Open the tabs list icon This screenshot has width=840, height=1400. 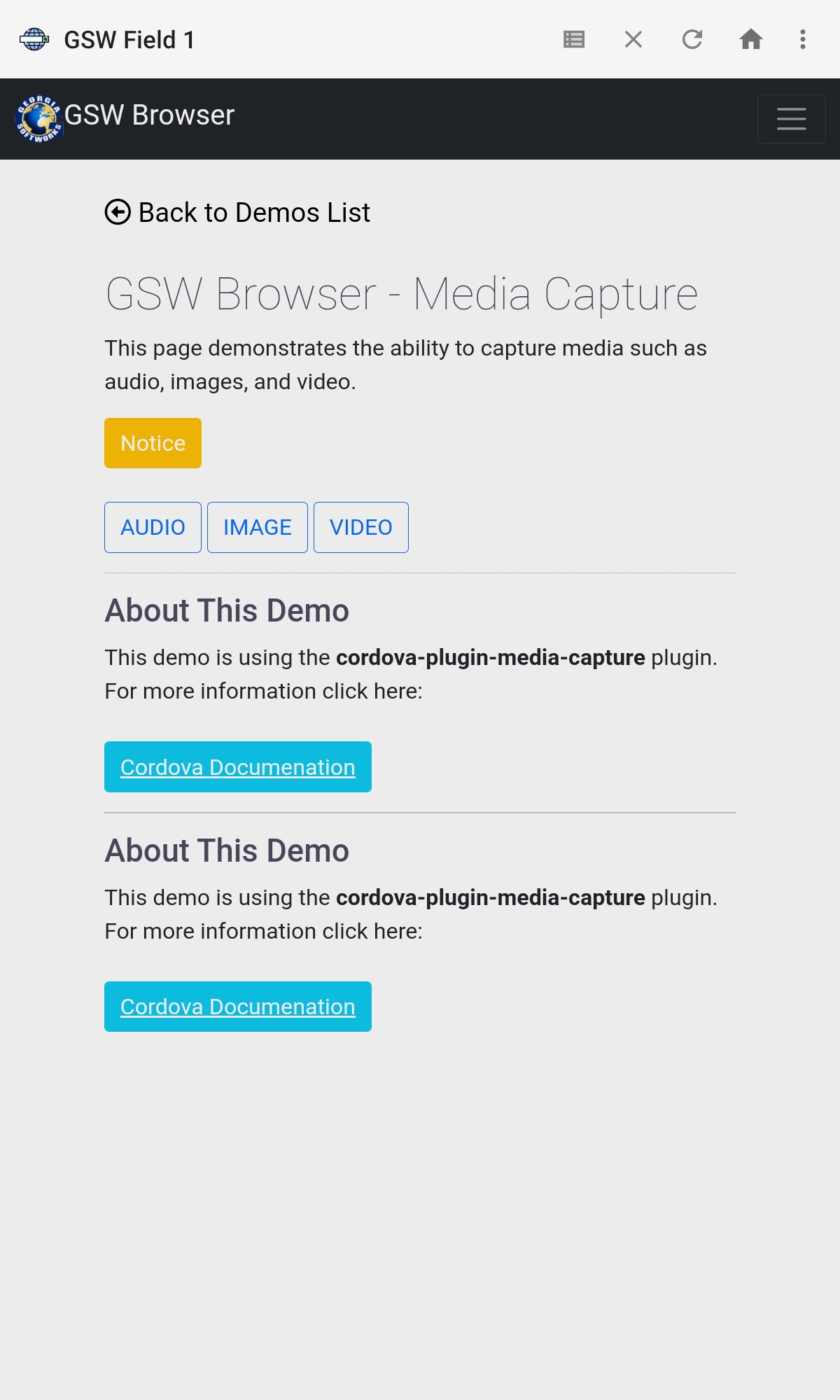click(574, 39)
